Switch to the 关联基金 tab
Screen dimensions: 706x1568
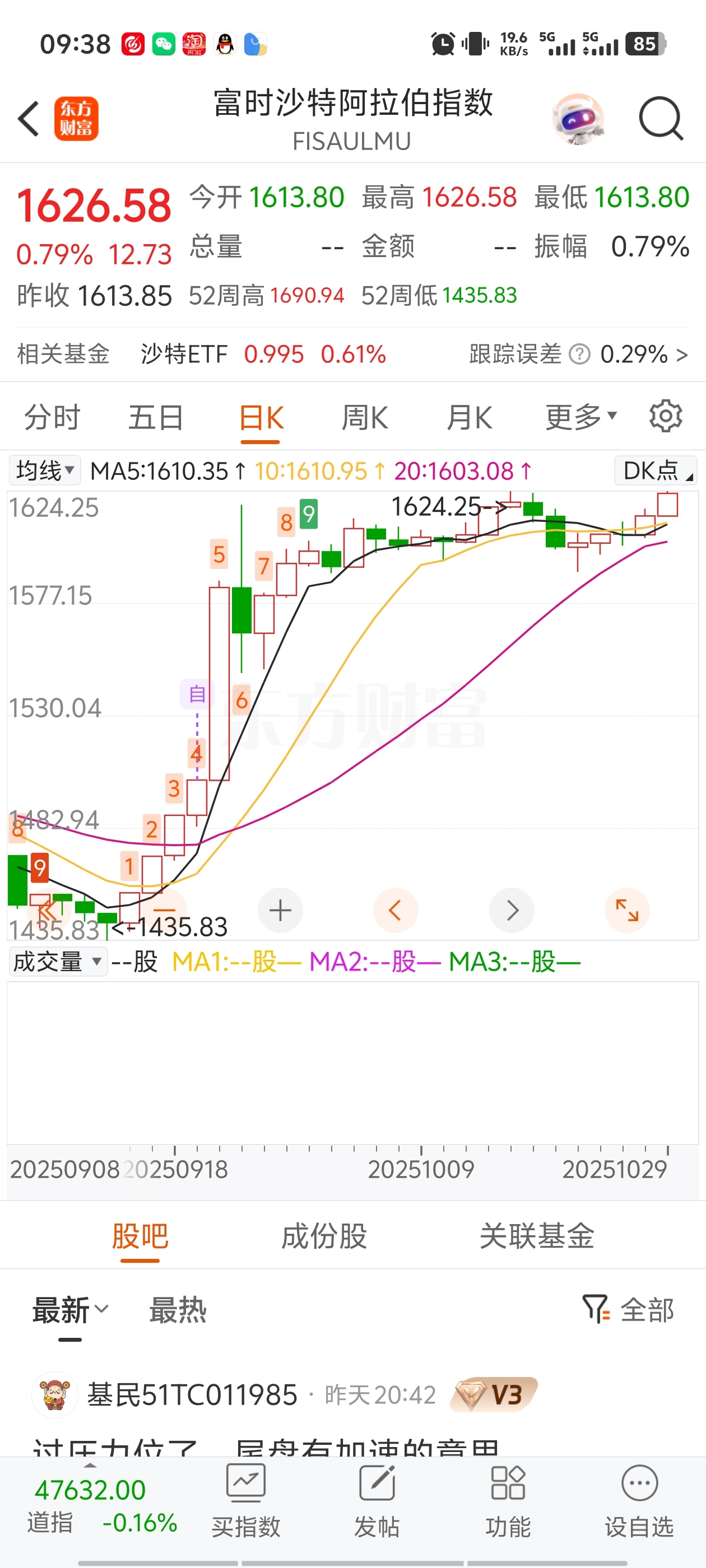pos(537,1236)
